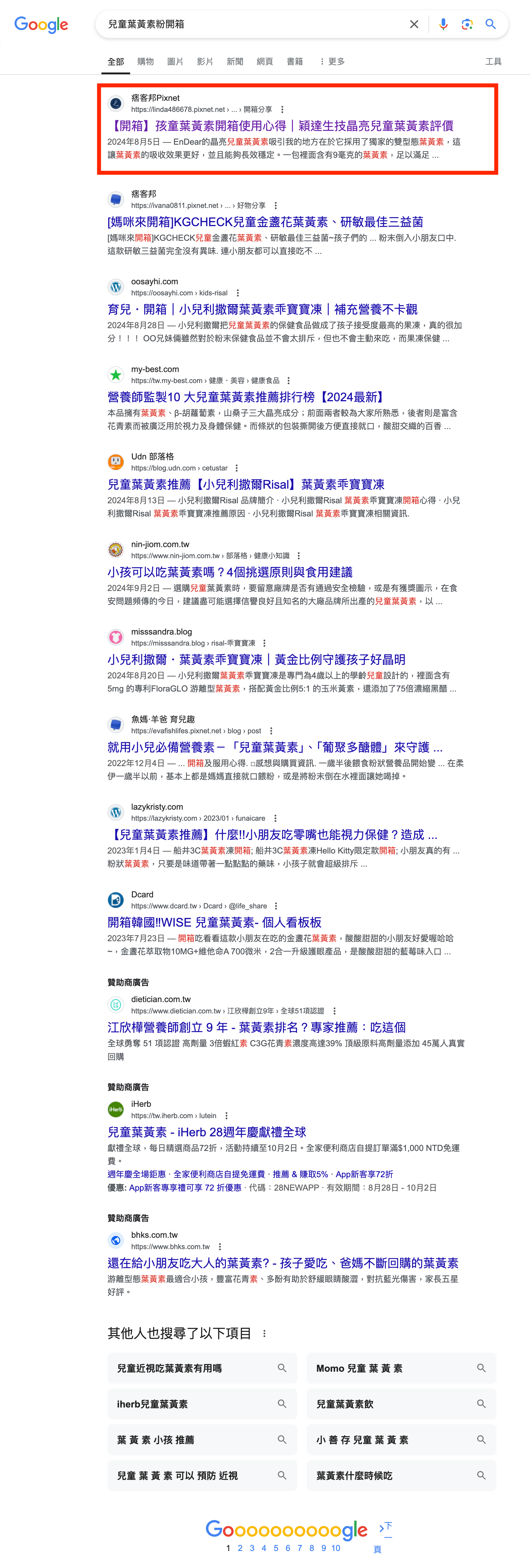Clear the search query text
Screen dimensions: 530x1568
[414, 24]
